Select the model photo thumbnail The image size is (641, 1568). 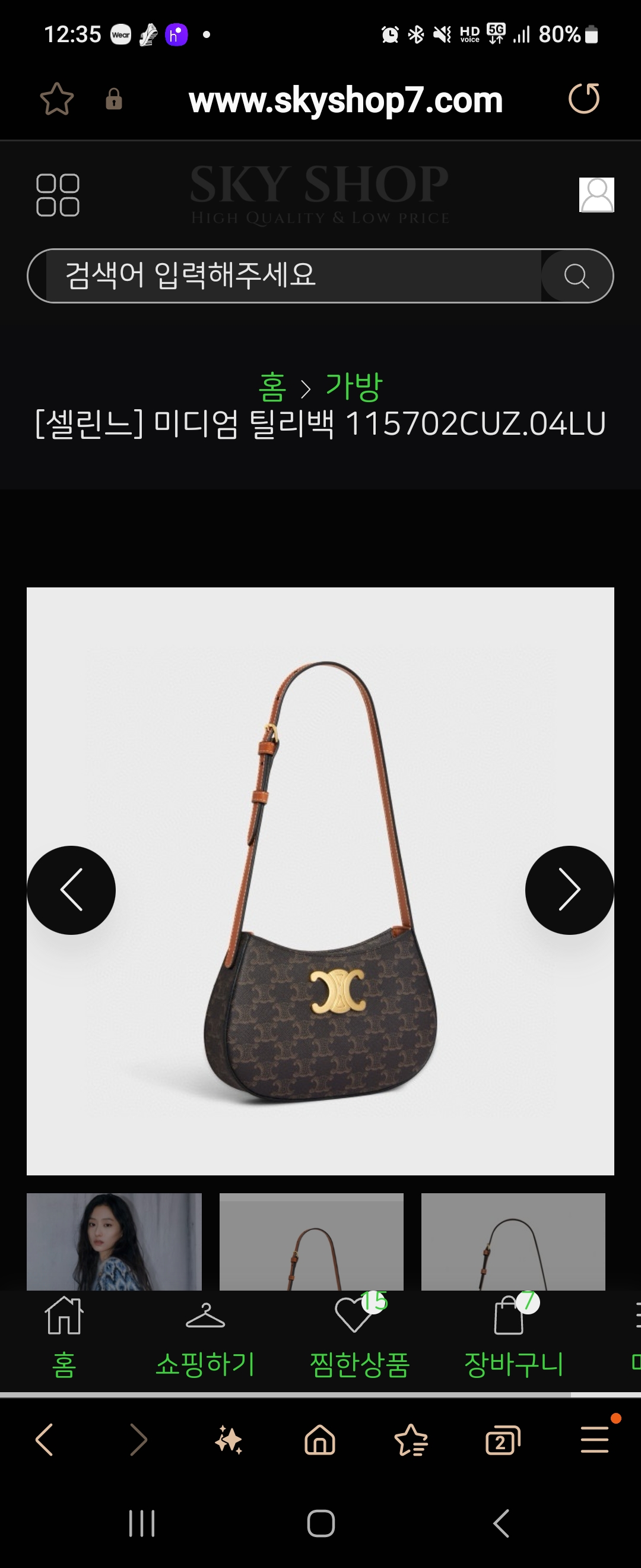pos(114,1241)
